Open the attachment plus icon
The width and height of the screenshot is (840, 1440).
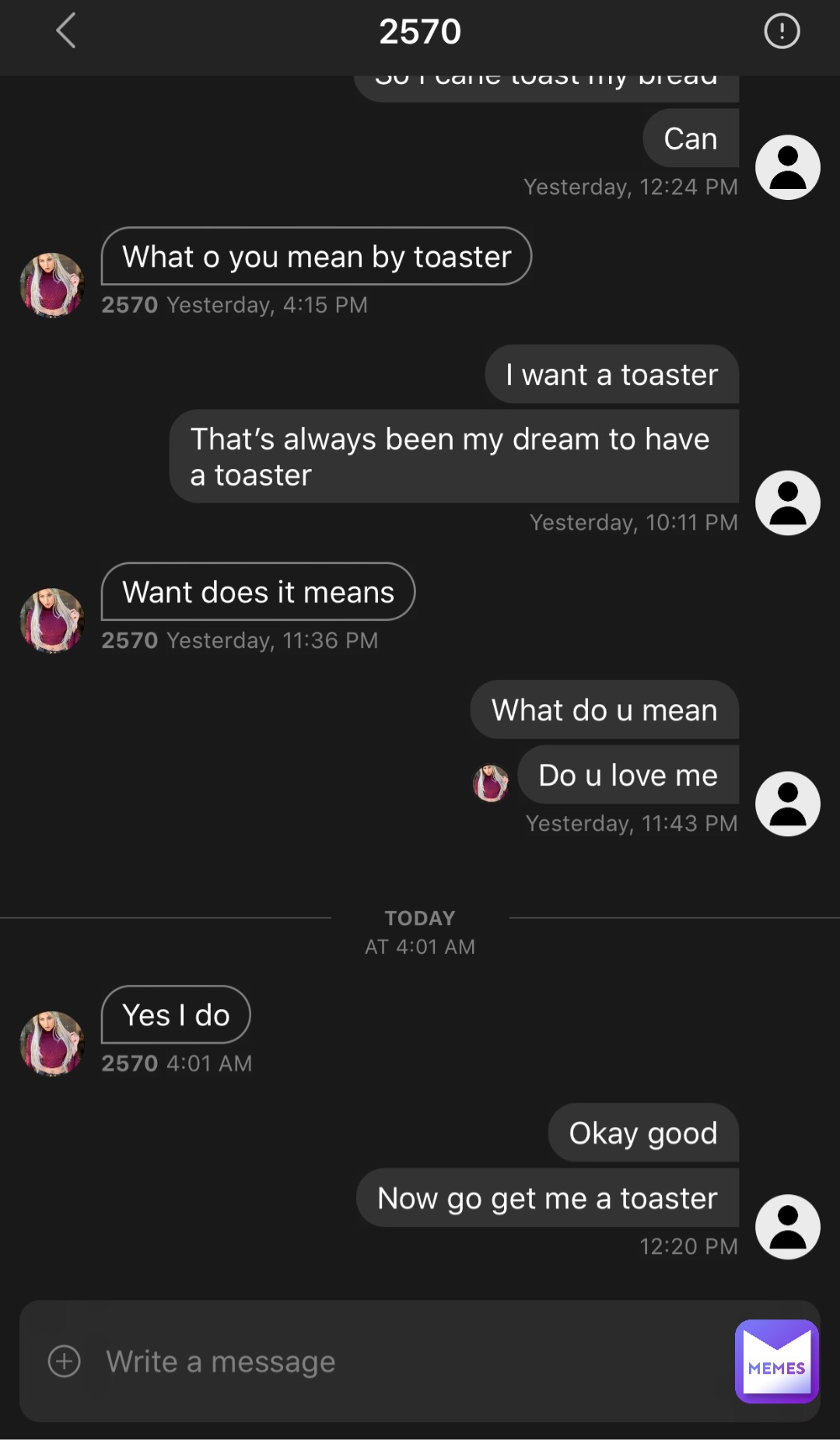pos(65,1361)
